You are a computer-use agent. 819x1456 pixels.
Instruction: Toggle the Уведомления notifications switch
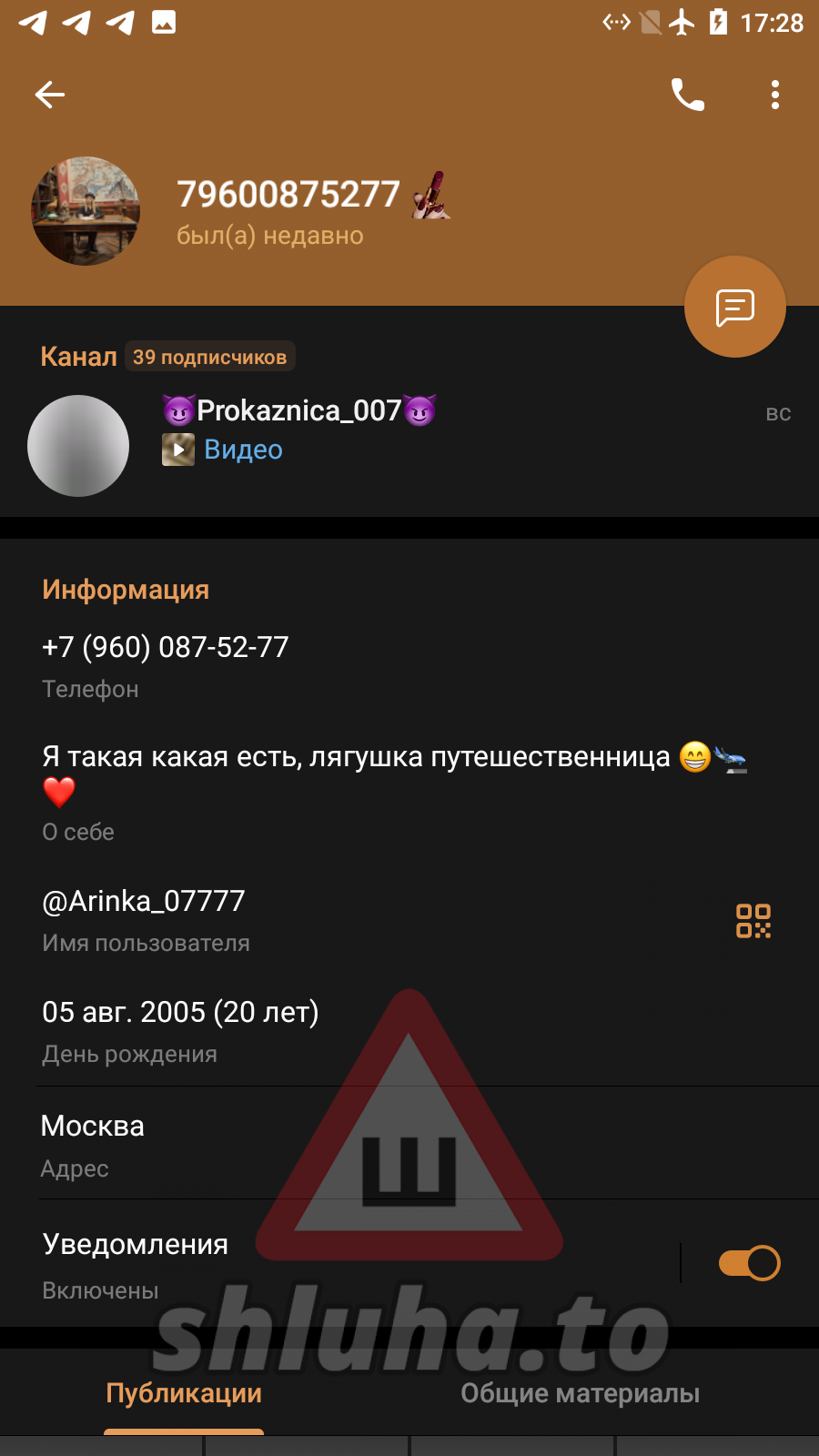tap(749, 1263)
